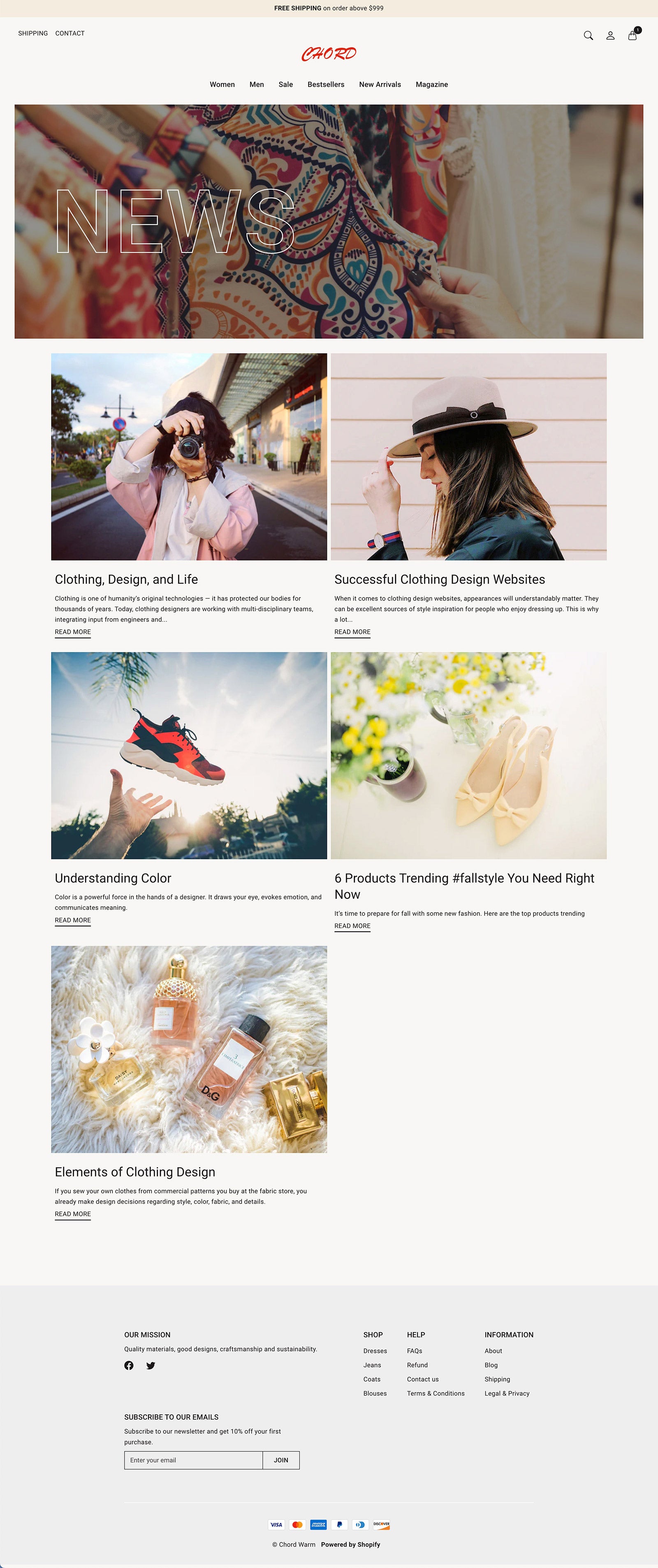The height and width of the screenshot is (1568, 658).
Task: Tap the JOIN newsletter button
Action: [x=280, y=1460]
